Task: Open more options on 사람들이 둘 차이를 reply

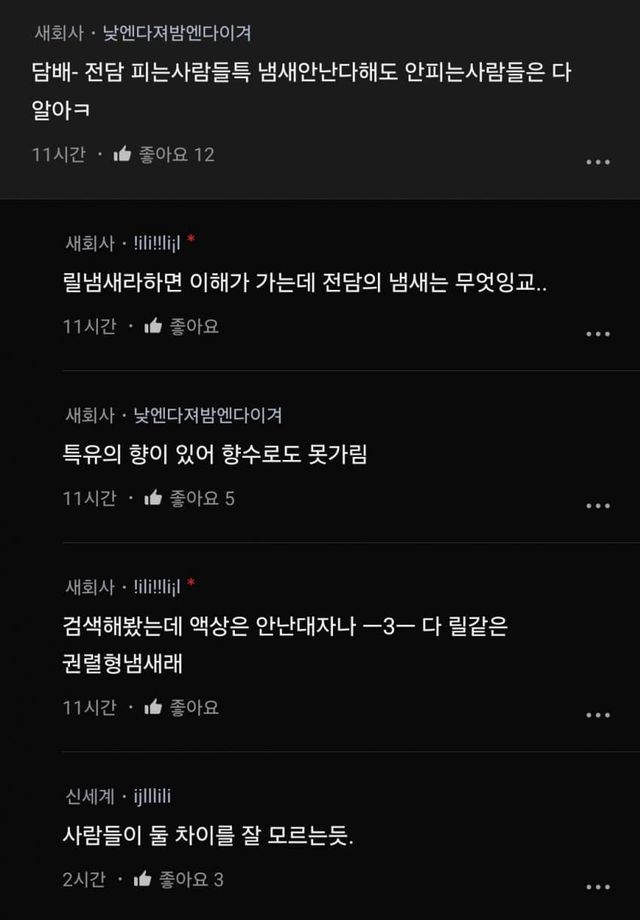Action: pos(597,886)
